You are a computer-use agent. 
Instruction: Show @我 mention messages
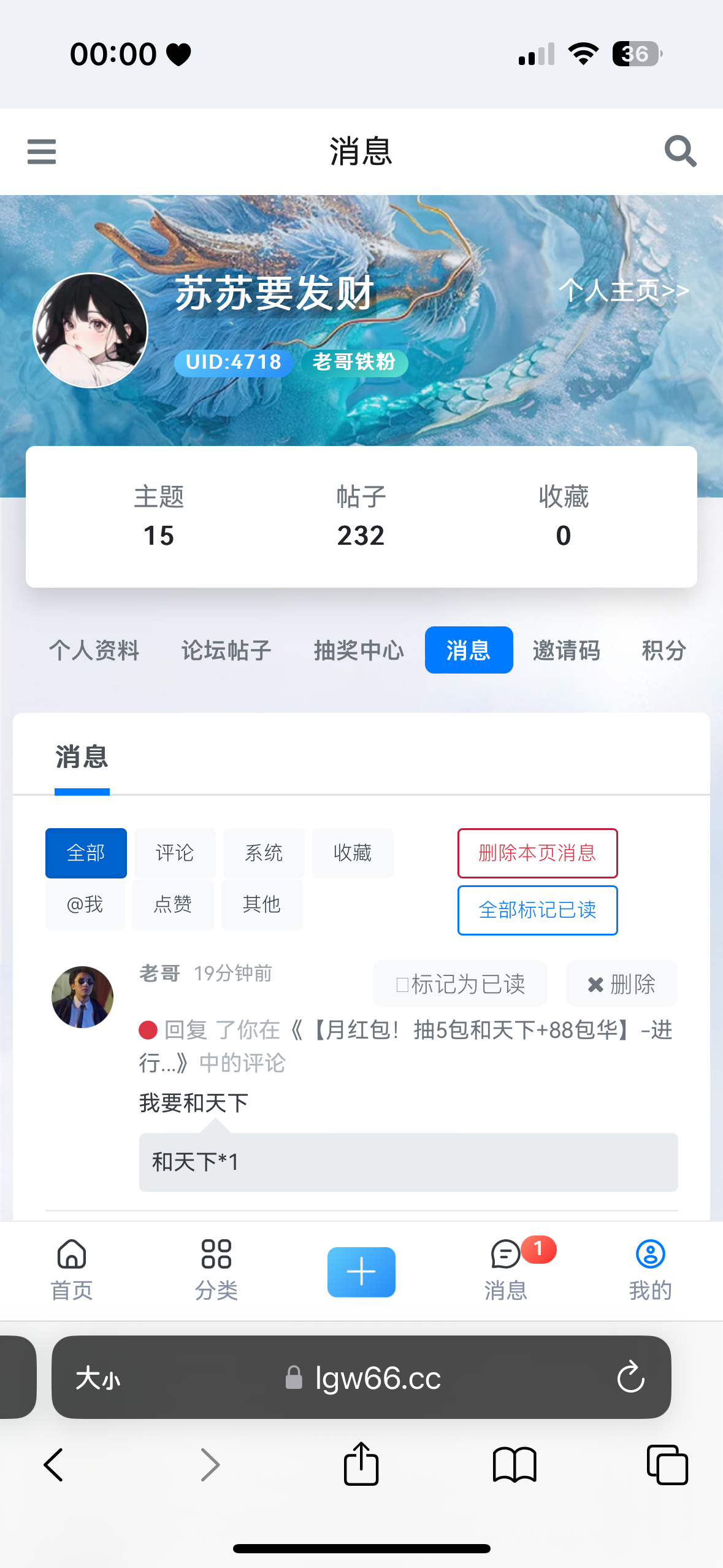click(x=85, y=904)
